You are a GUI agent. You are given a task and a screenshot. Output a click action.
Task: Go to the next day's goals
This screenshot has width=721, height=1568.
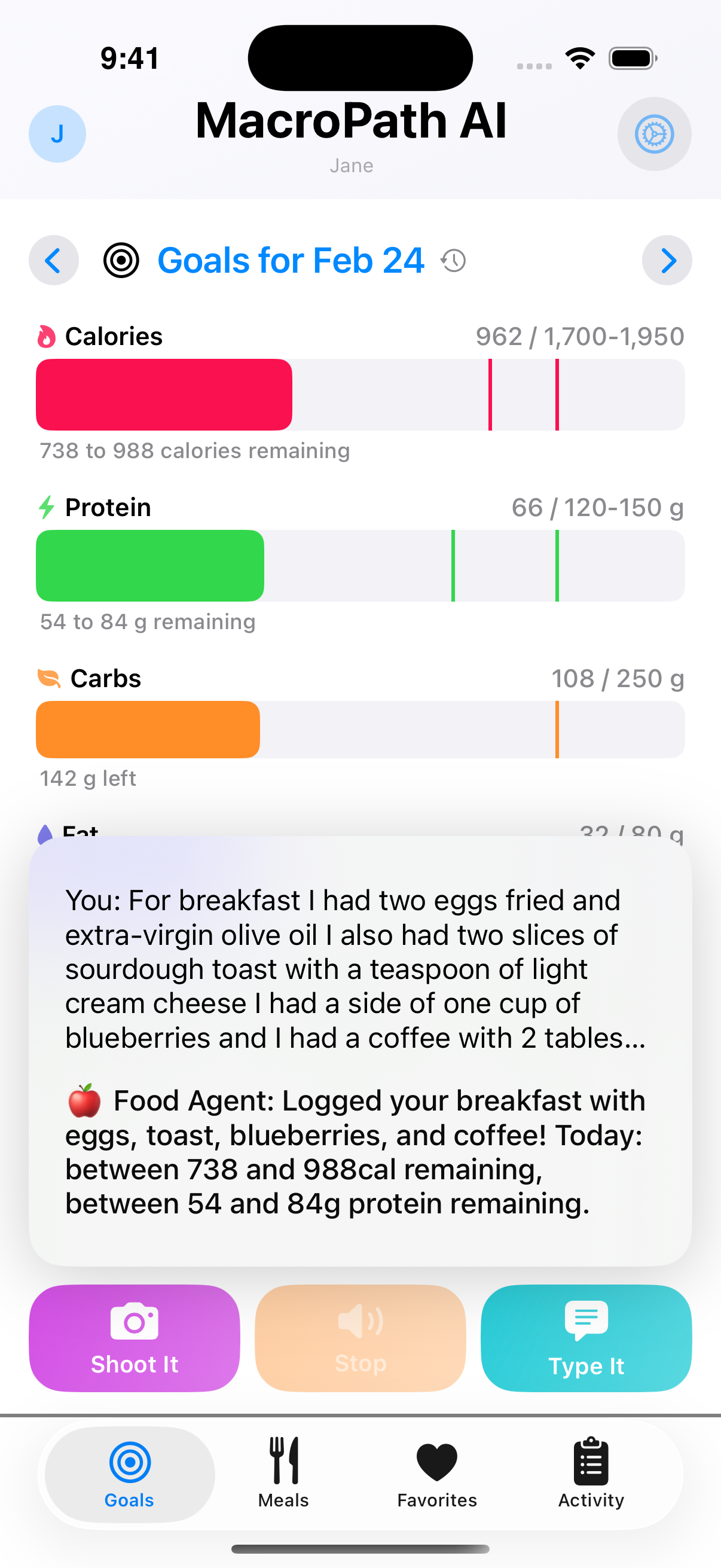(667, 261)
